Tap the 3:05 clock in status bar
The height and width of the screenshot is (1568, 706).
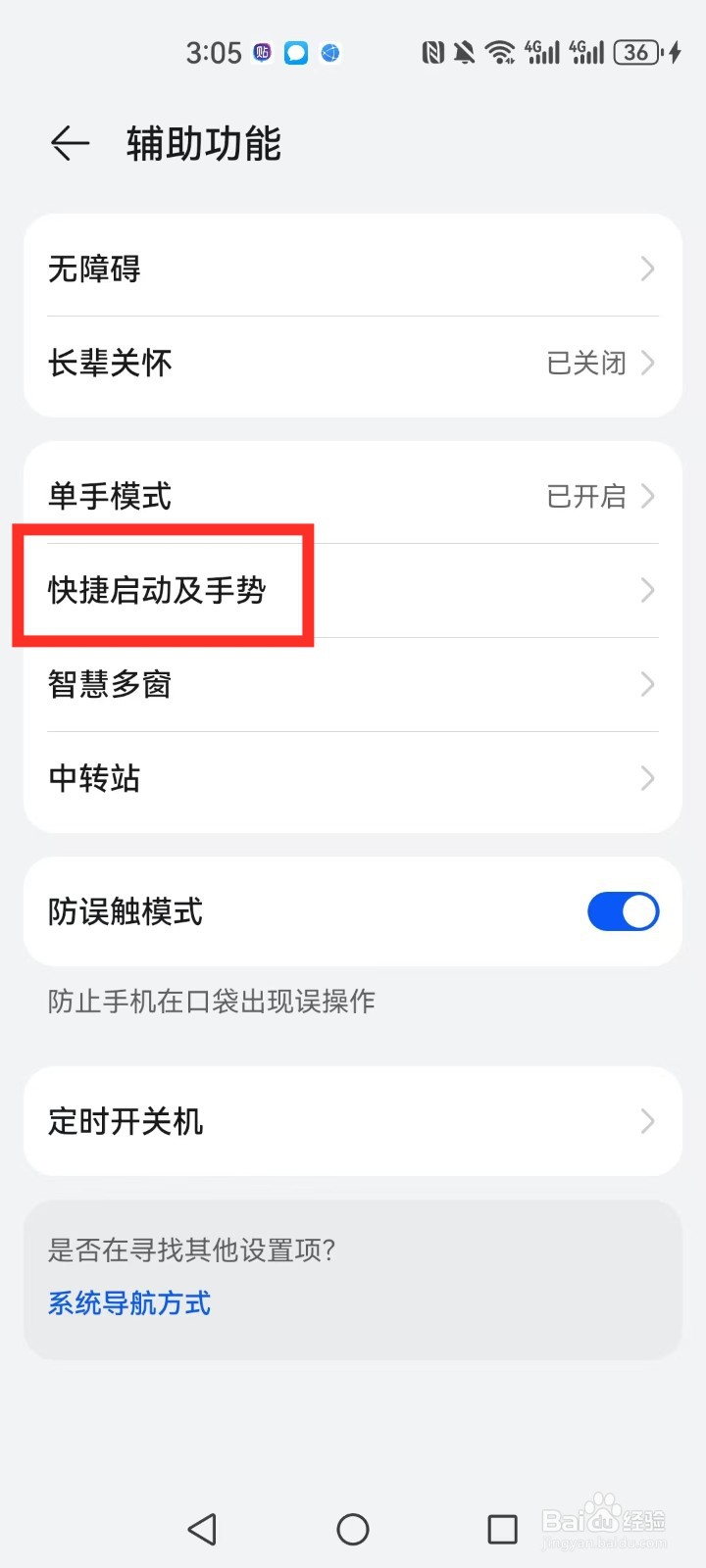click(215, 53)
